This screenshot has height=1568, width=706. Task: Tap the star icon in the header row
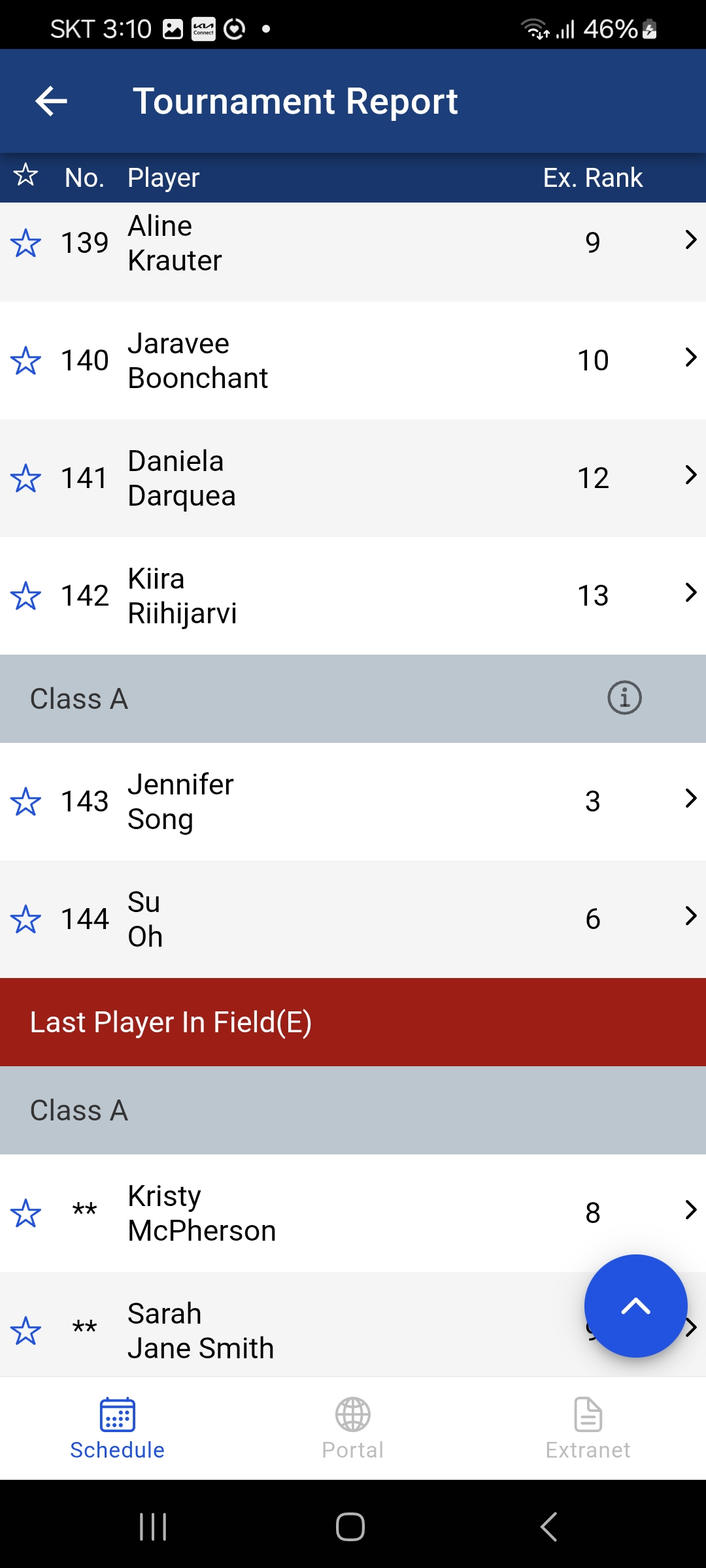coord(26,175)
